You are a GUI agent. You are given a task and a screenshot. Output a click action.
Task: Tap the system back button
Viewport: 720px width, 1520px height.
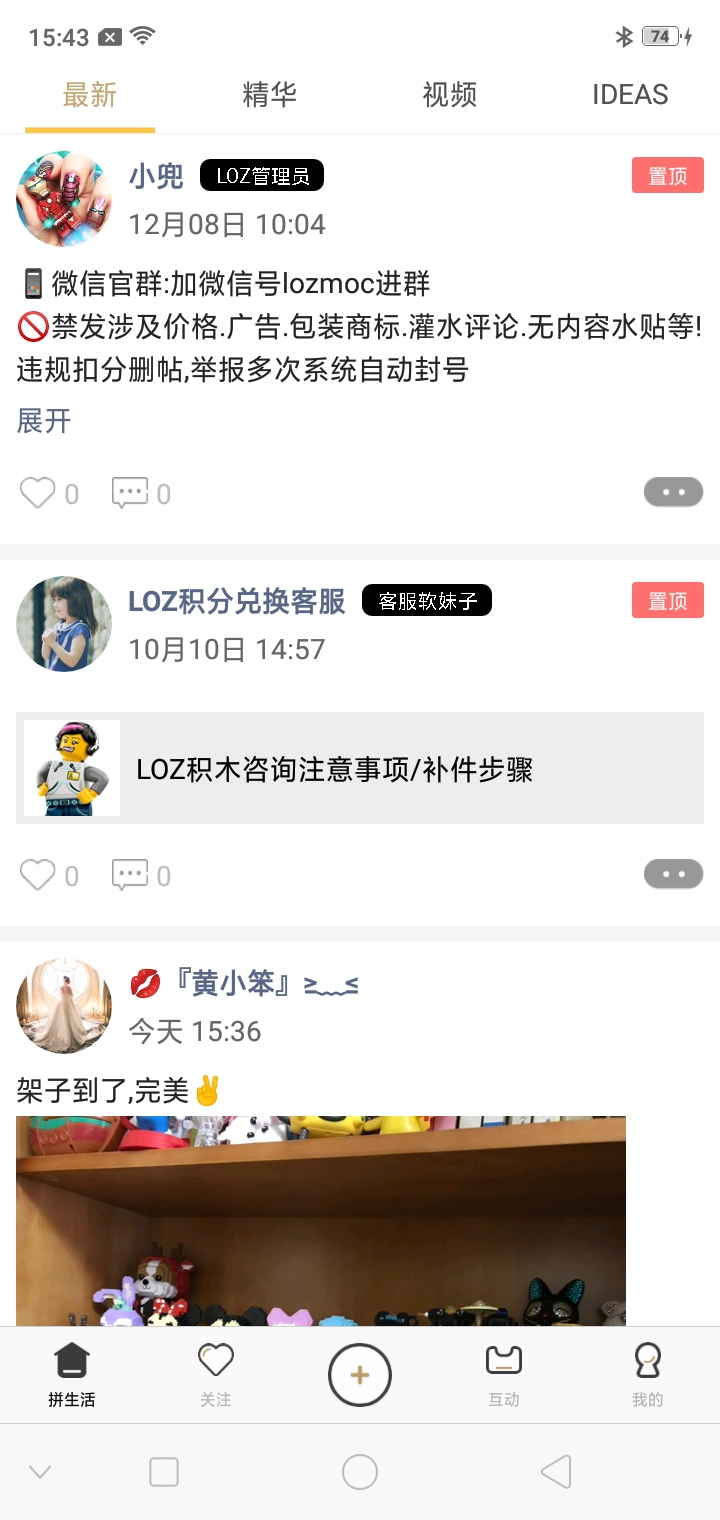(556, 1471)
